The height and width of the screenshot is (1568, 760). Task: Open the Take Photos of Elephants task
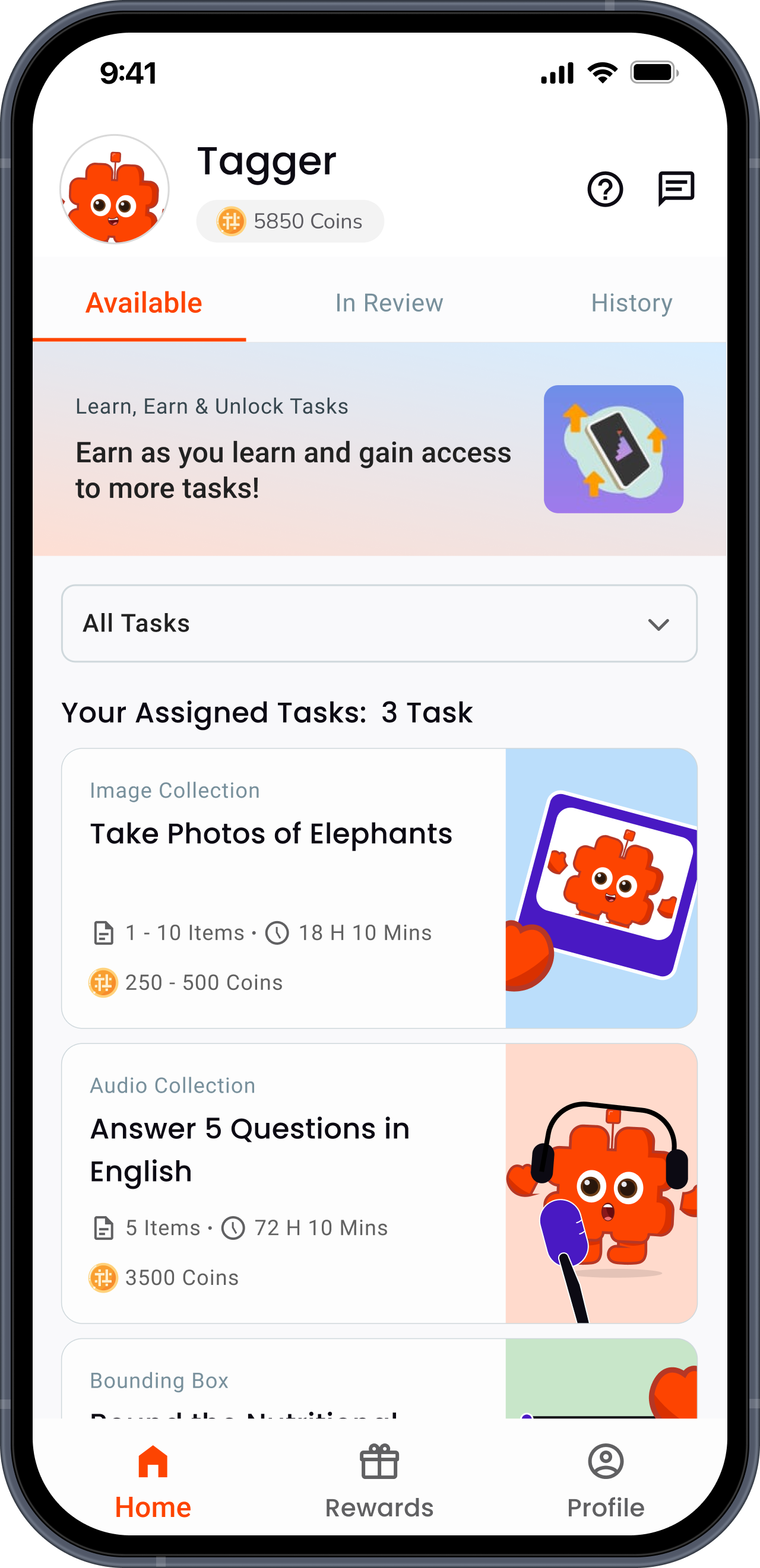click(x=379, y=888)
